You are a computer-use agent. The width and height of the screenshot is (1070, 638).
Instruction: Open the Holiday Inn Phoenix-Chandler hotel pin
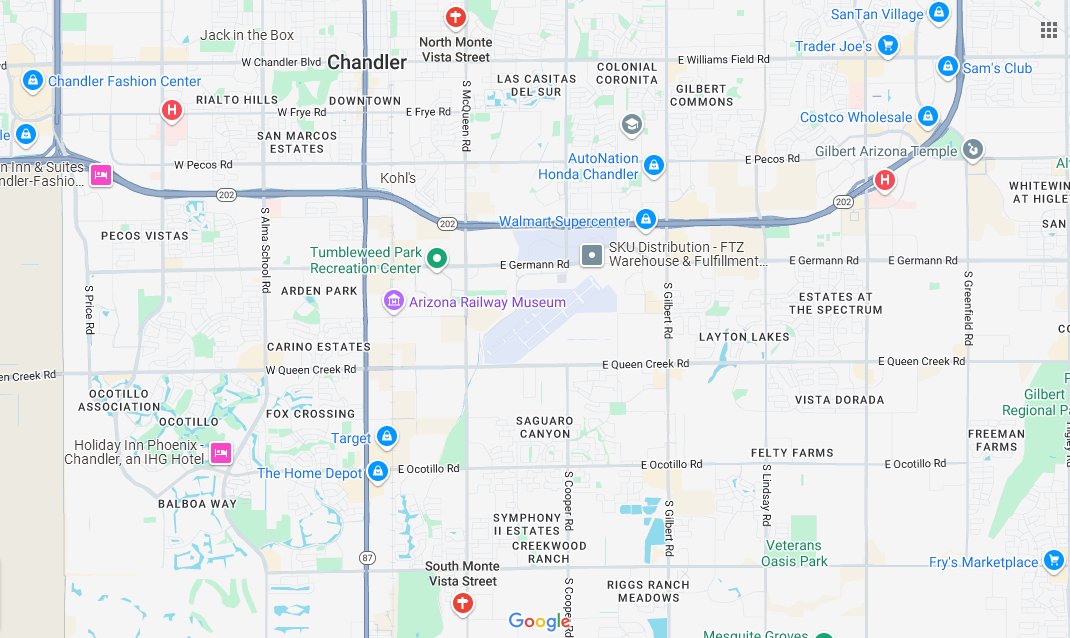tap(221, 454)
